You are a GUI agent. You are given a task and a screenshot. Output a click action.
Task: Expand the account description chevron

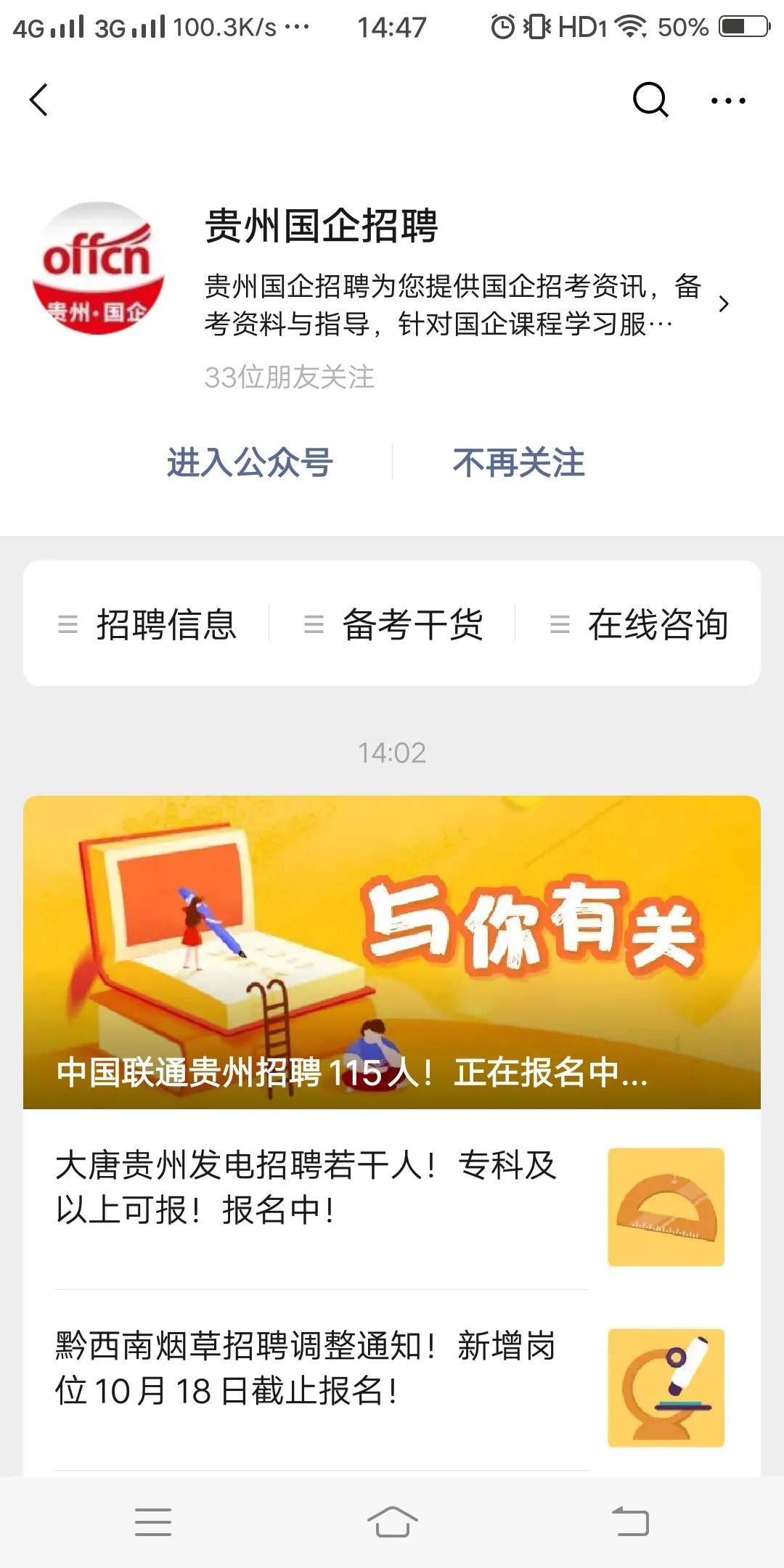(723, 304)
